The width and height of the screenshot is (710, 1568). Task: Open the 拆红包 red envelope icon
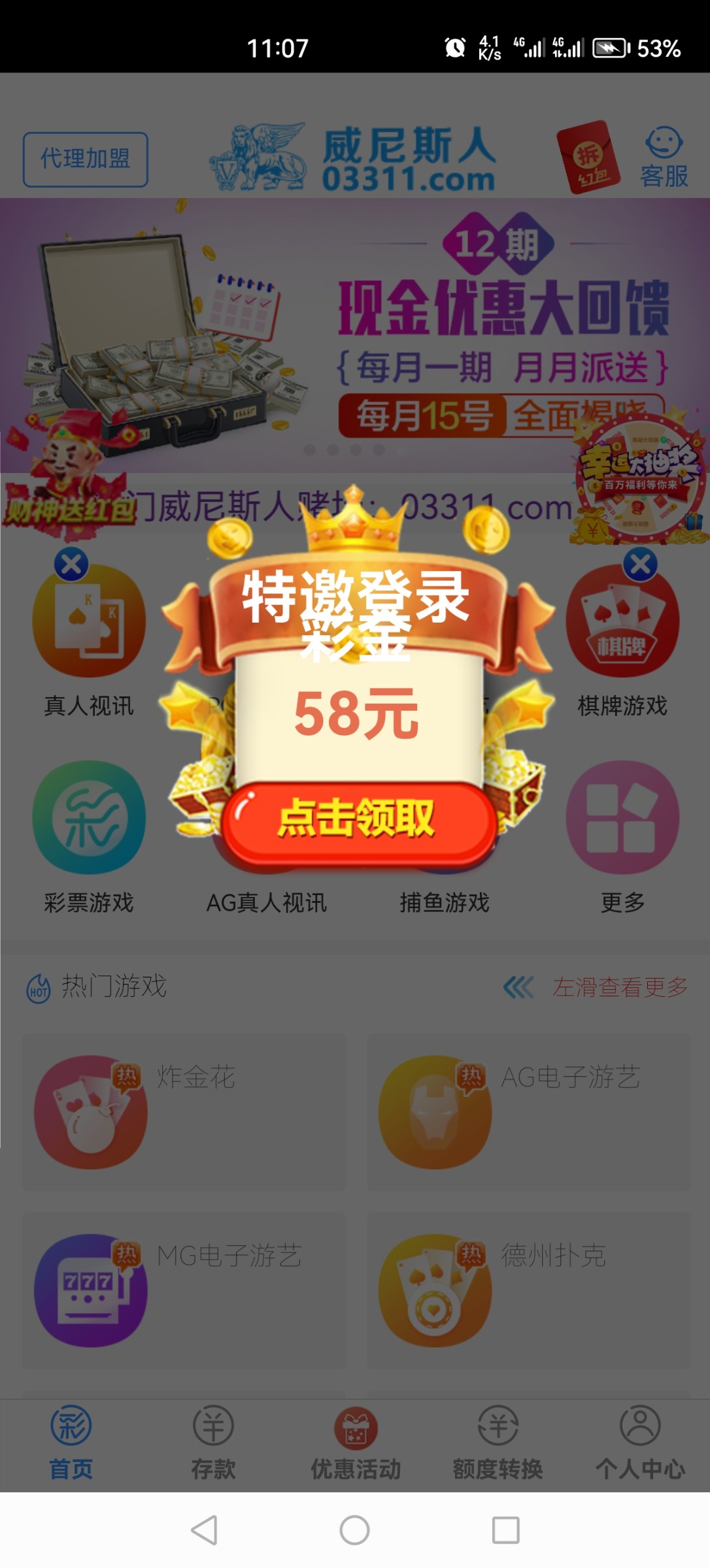click(587, 157)
